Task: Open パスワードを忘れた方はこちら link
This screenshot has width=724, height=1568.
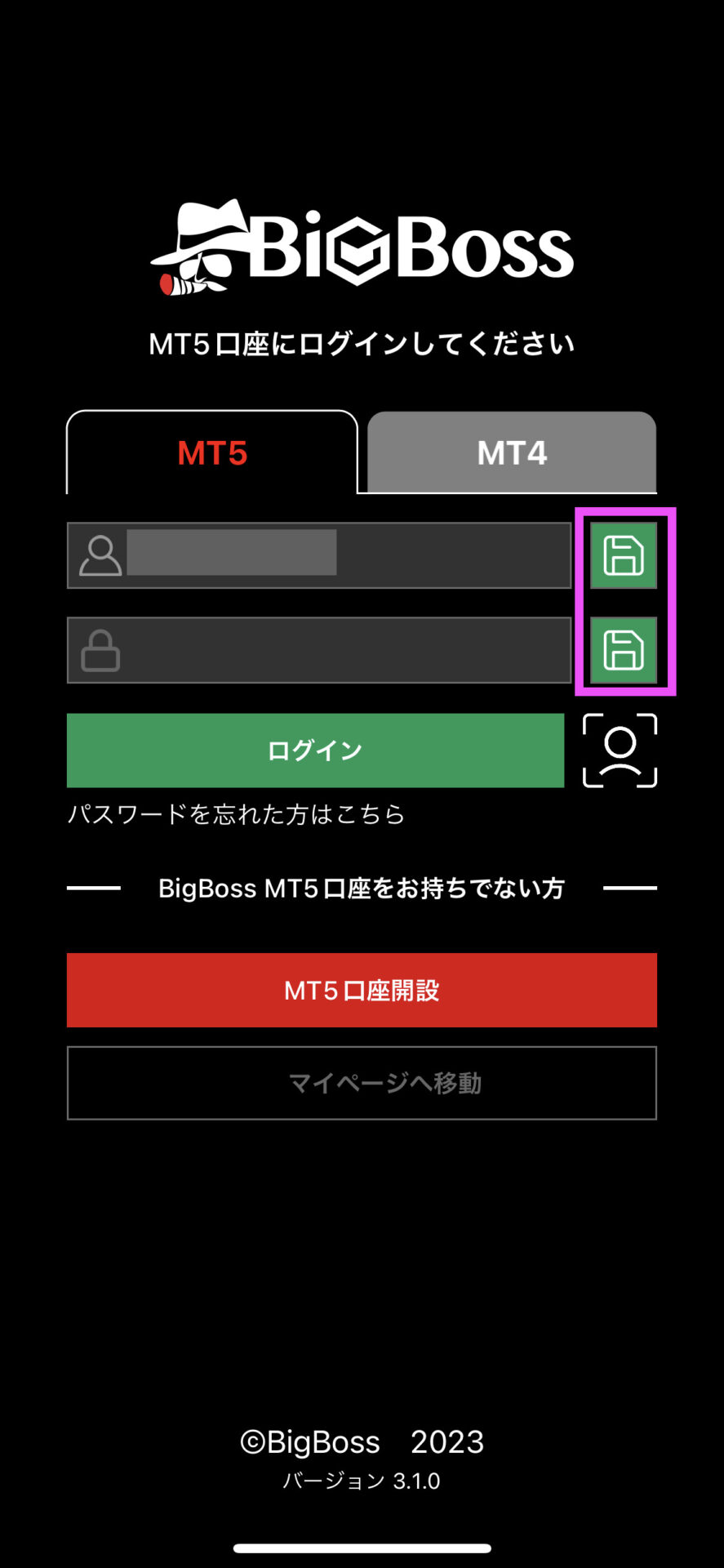Action: tap(236, 814)
